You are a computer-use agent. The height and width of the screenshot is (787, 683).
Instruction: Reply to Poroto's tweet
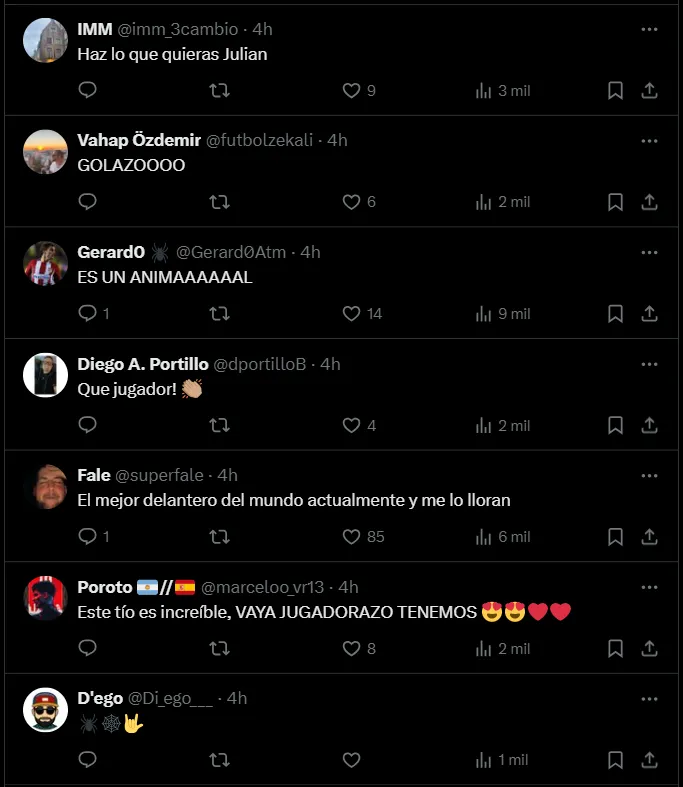88,649
